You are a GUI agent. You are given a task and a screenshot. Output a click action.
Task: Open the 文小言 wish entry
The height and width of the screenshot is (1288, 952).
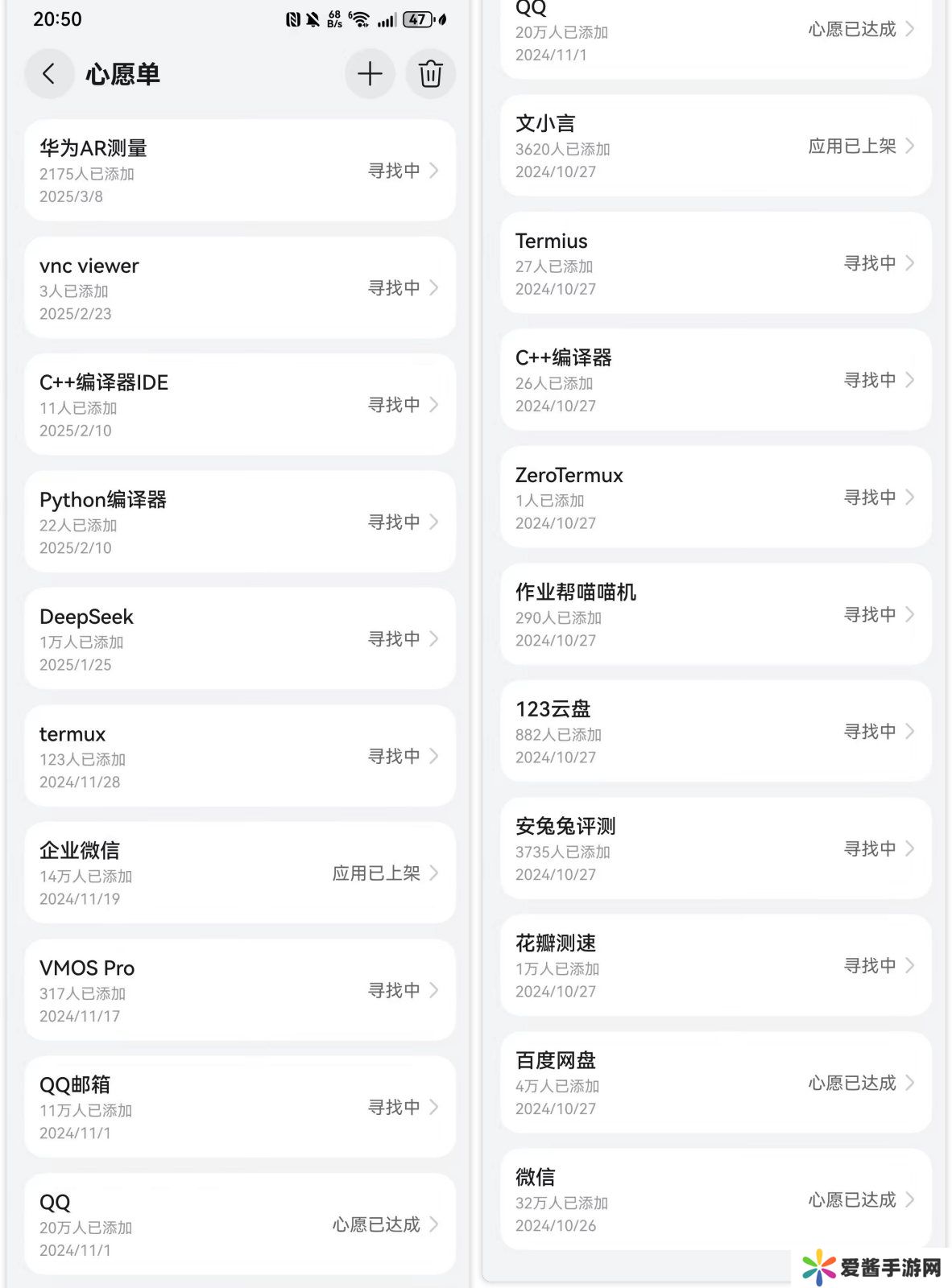(x=715, y=147)
